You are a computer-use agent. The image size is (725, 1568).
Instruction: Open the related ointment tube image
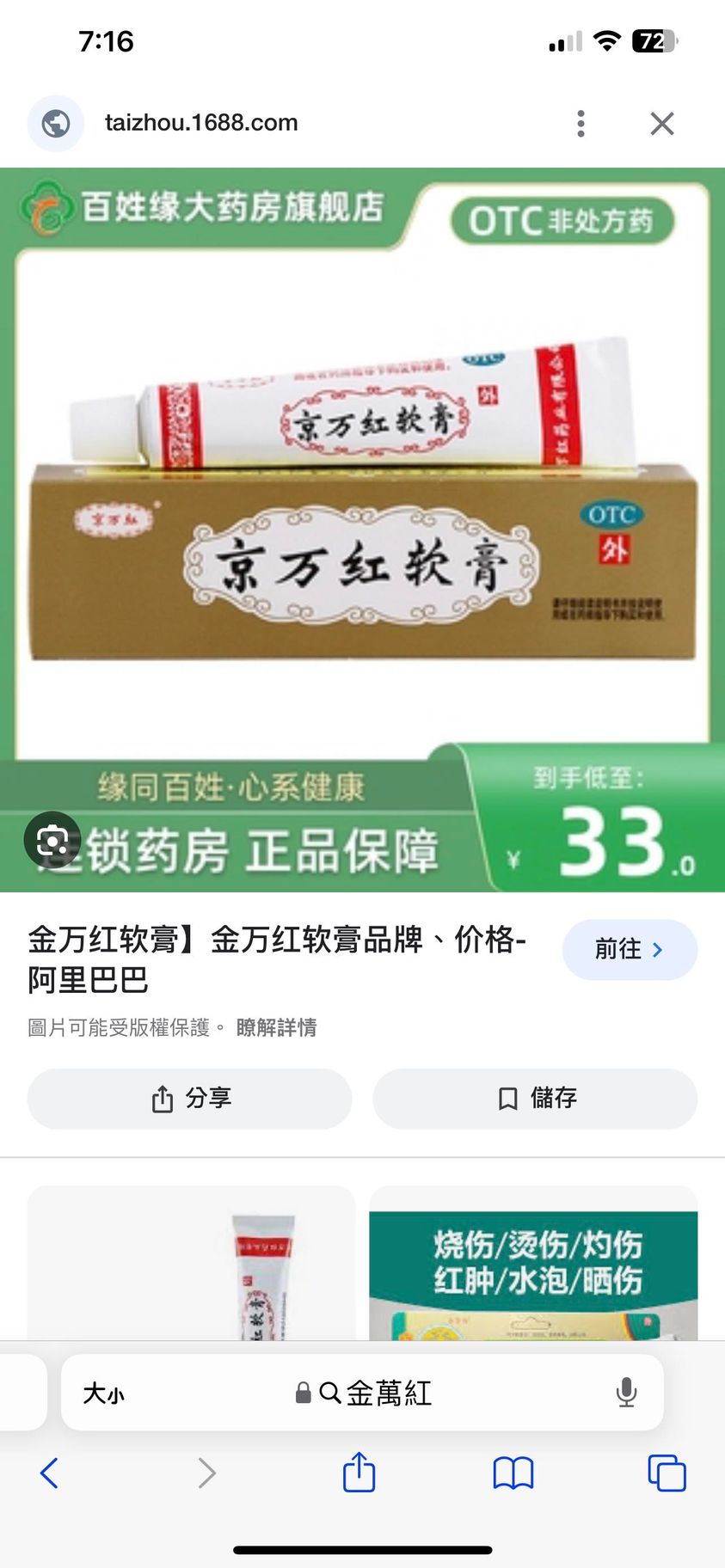(x=191, y=1264)
